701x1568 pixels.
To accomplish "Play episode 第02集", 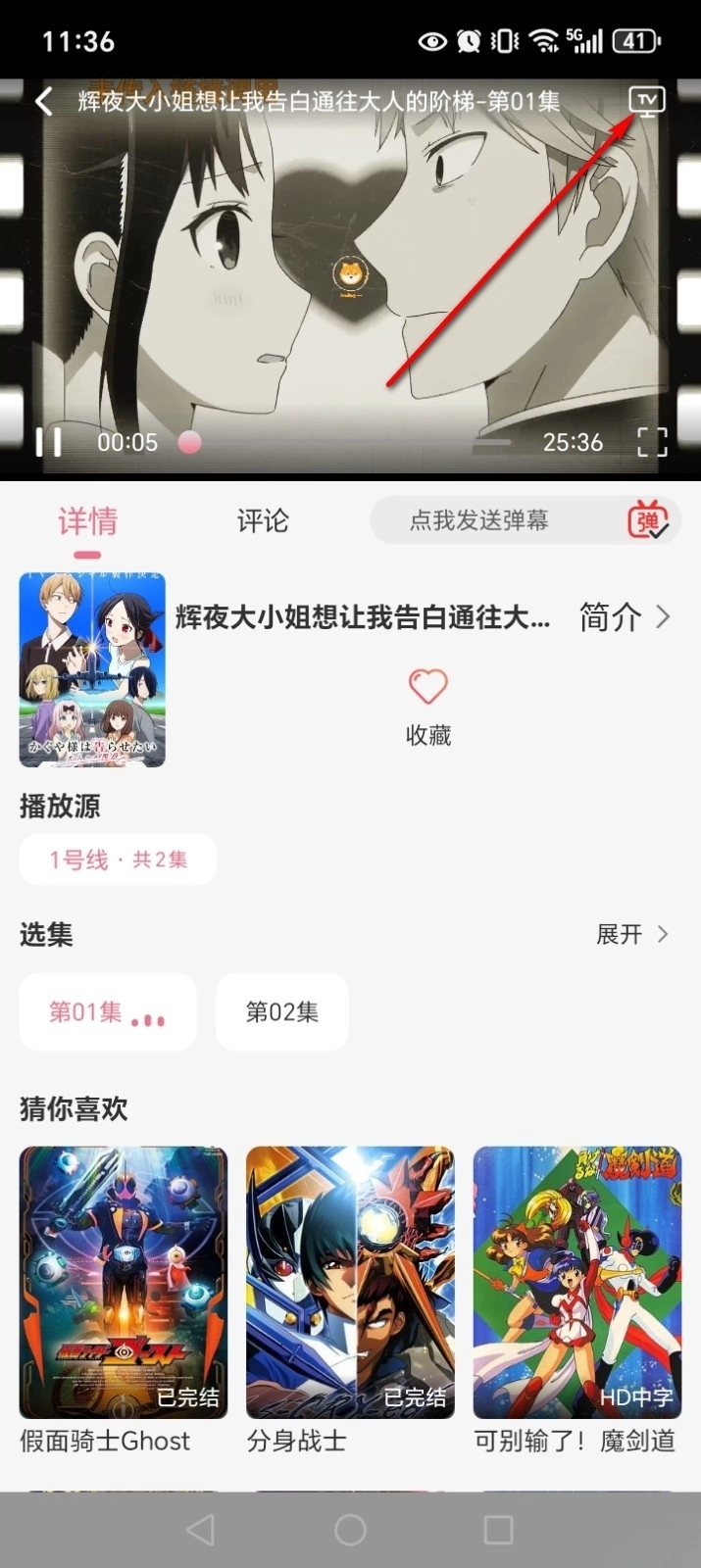I will pos(282,1011).
